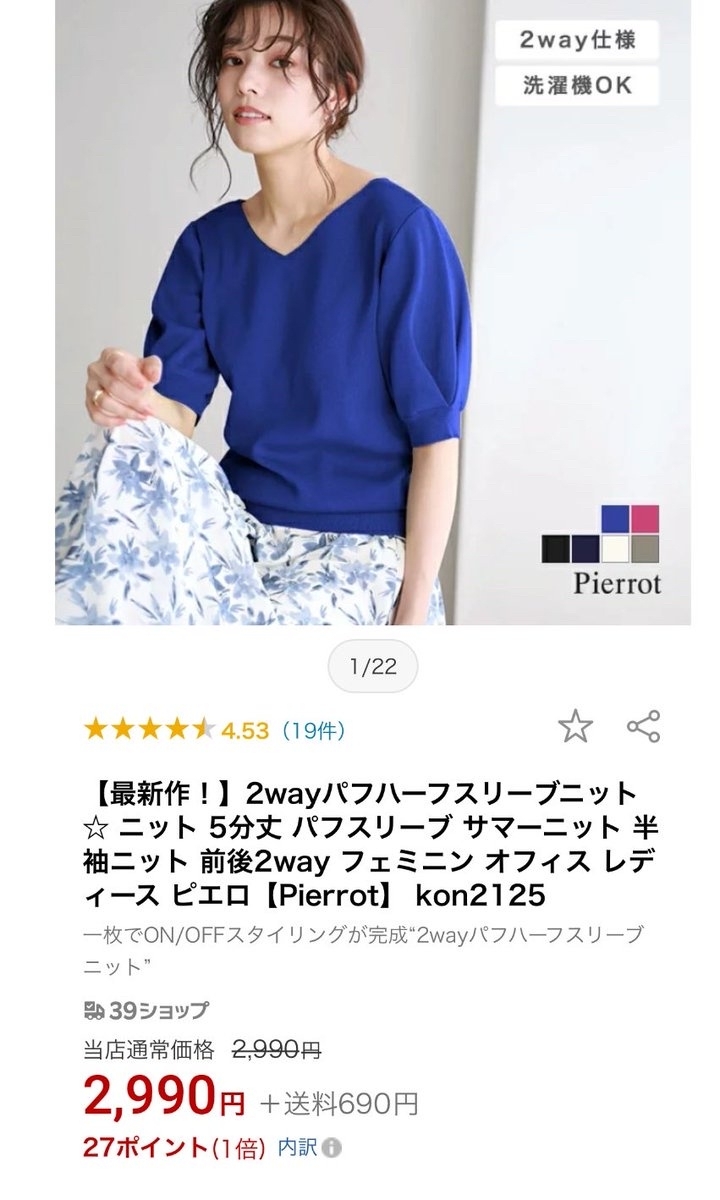Add this item to favorites with the star icon
The height and width of the screenshot is (1200, 720).
(x=575, y=726)
